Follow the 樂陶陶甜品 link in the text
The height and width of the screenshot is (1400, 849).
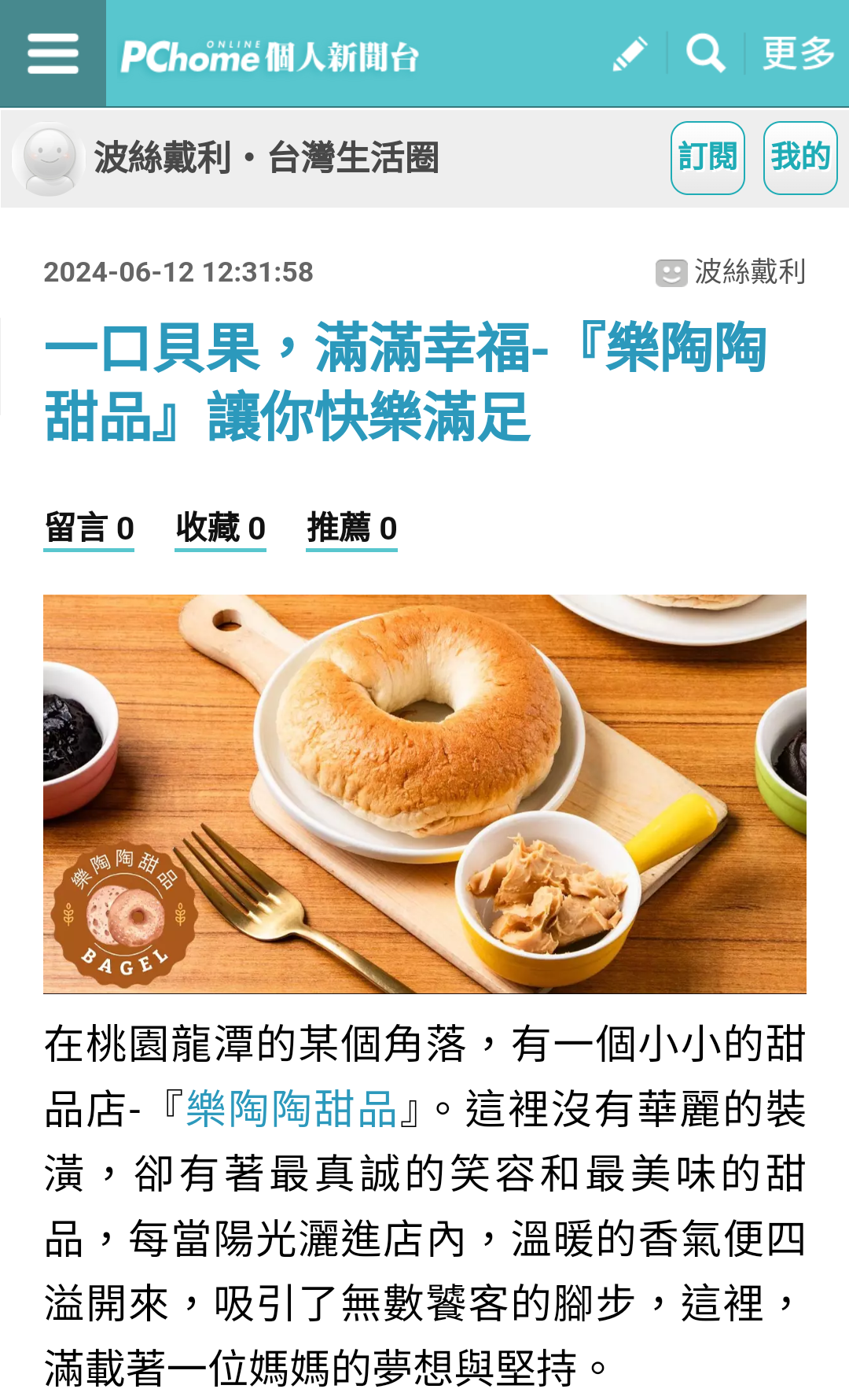pos(291,1110)
